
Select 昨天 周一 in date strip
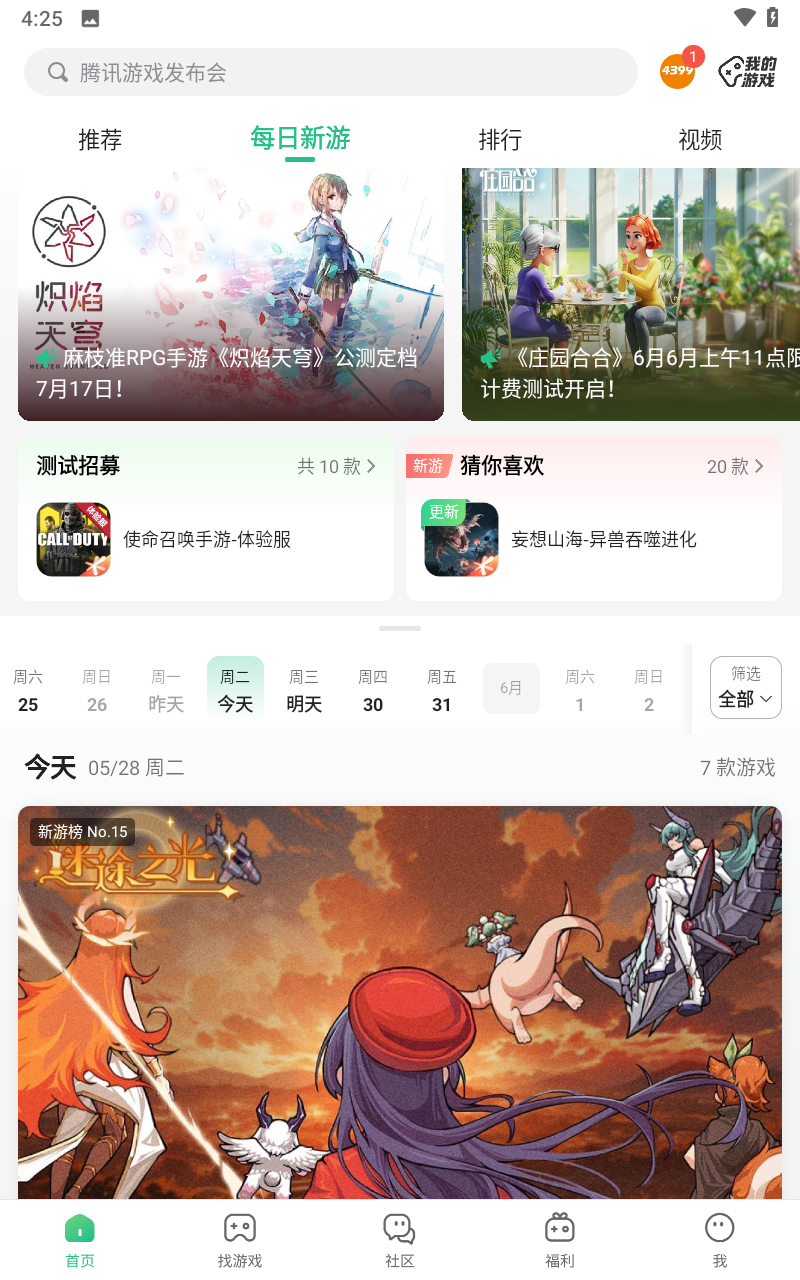[166, 691]
